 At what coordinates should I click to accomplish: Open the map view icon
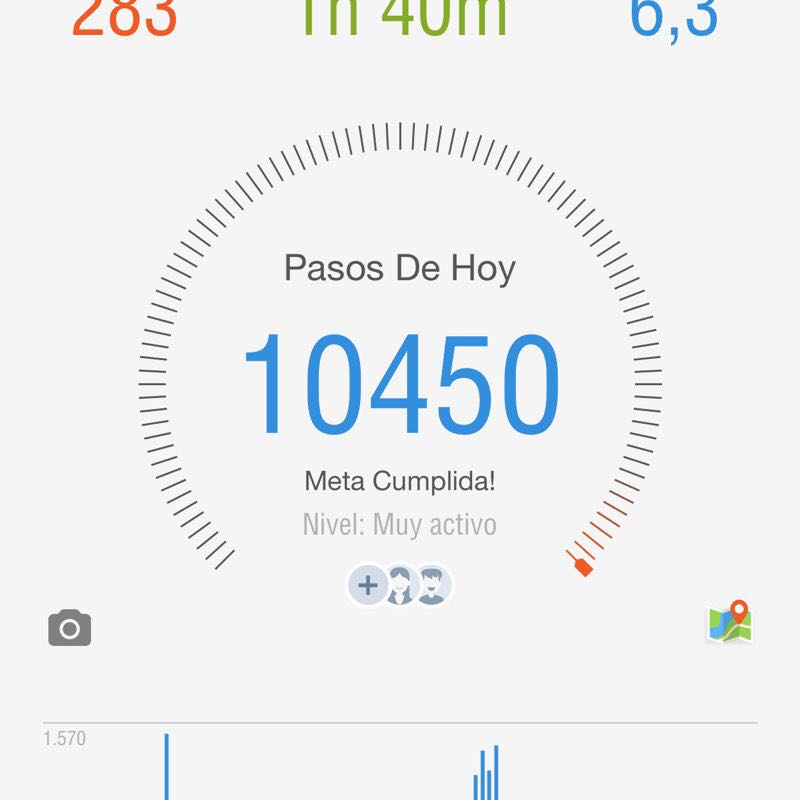[x=730, y=621]
